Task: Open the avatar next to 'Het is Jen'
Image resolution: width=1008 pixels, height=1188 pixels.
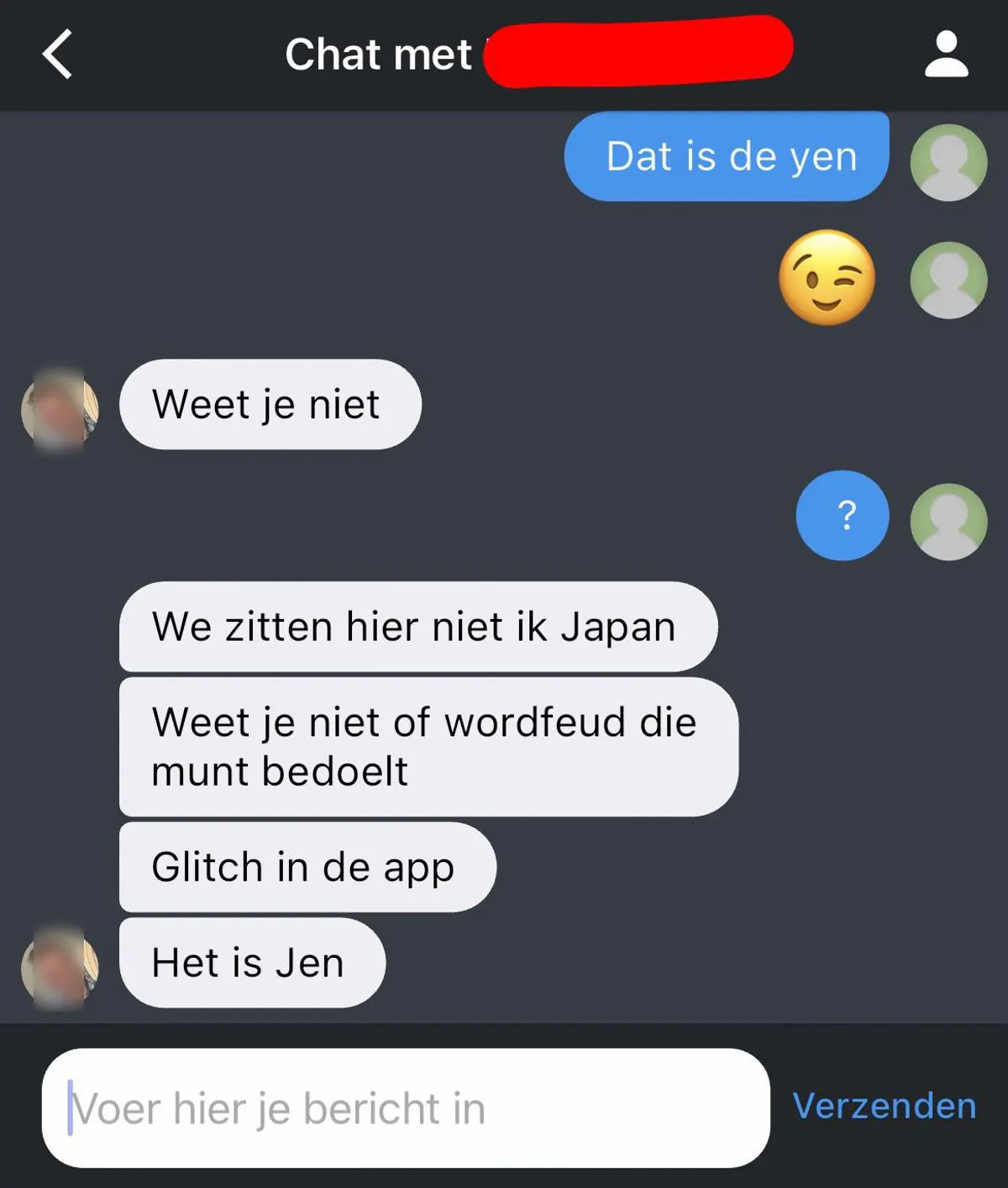Action: 59,966
